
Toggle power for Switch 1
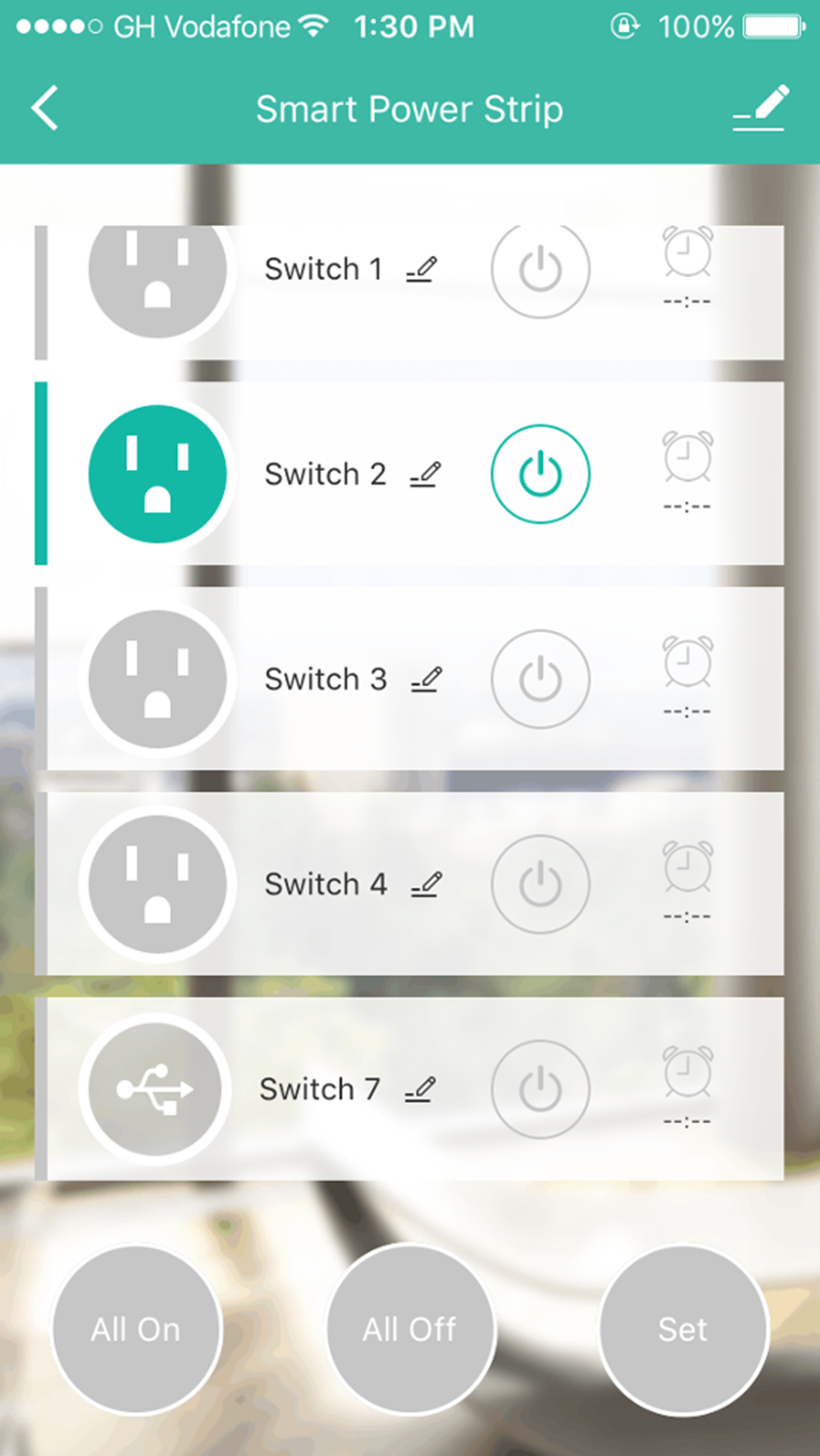tap(540, 269)
